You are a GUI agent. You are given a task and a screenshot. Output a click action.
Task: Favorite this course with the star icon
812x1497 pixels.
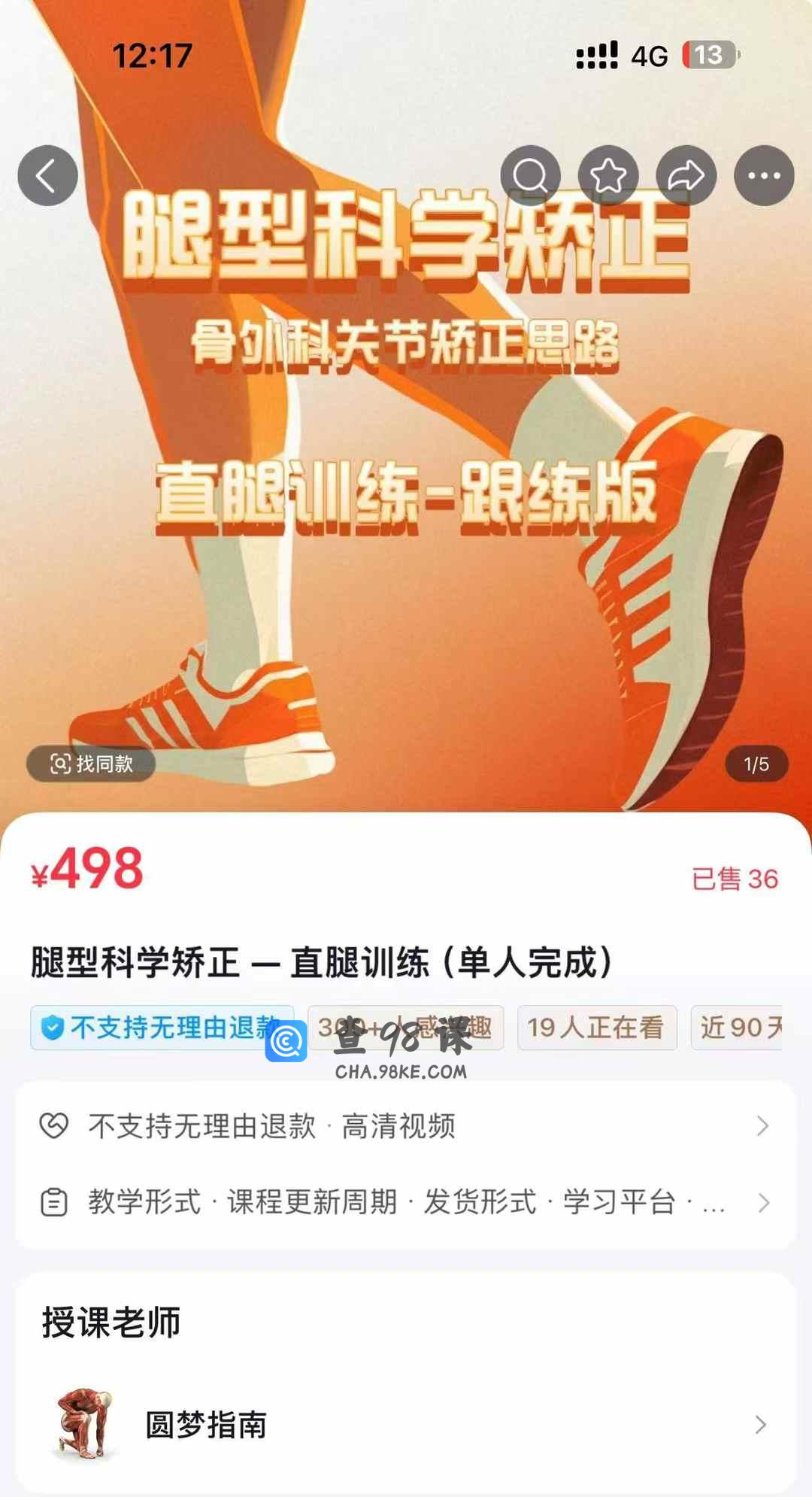(608, 176)
